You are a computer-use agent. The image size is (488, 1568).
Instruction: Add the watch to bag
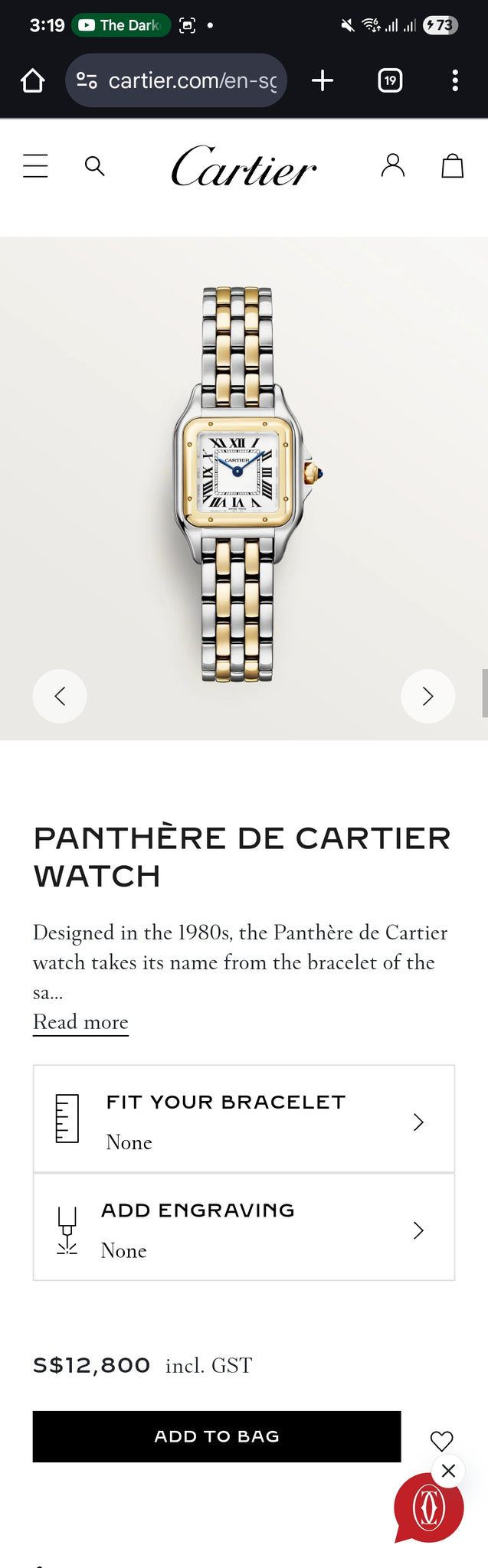[x=216, y=1436]
